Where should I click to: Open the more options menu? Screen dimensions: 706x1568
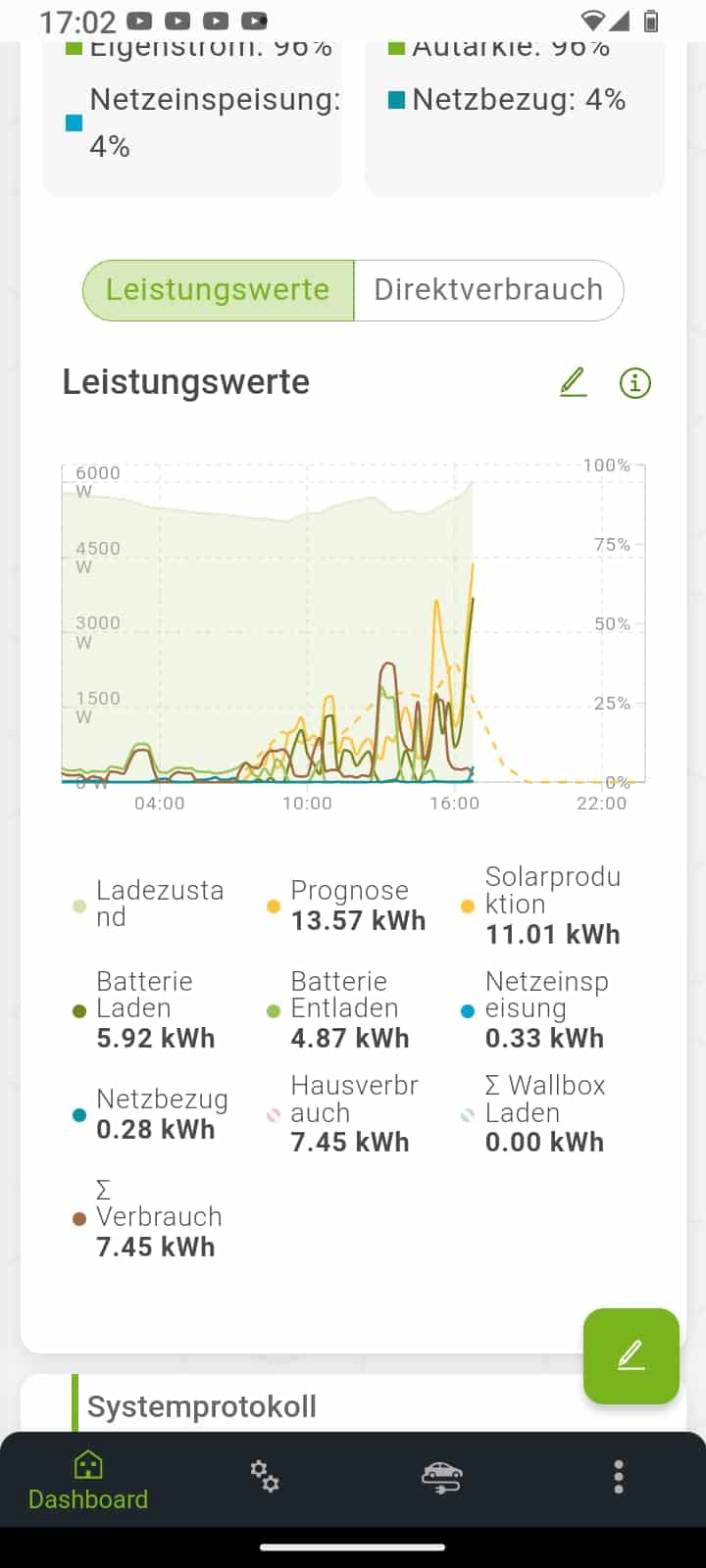coord(618,1477)
